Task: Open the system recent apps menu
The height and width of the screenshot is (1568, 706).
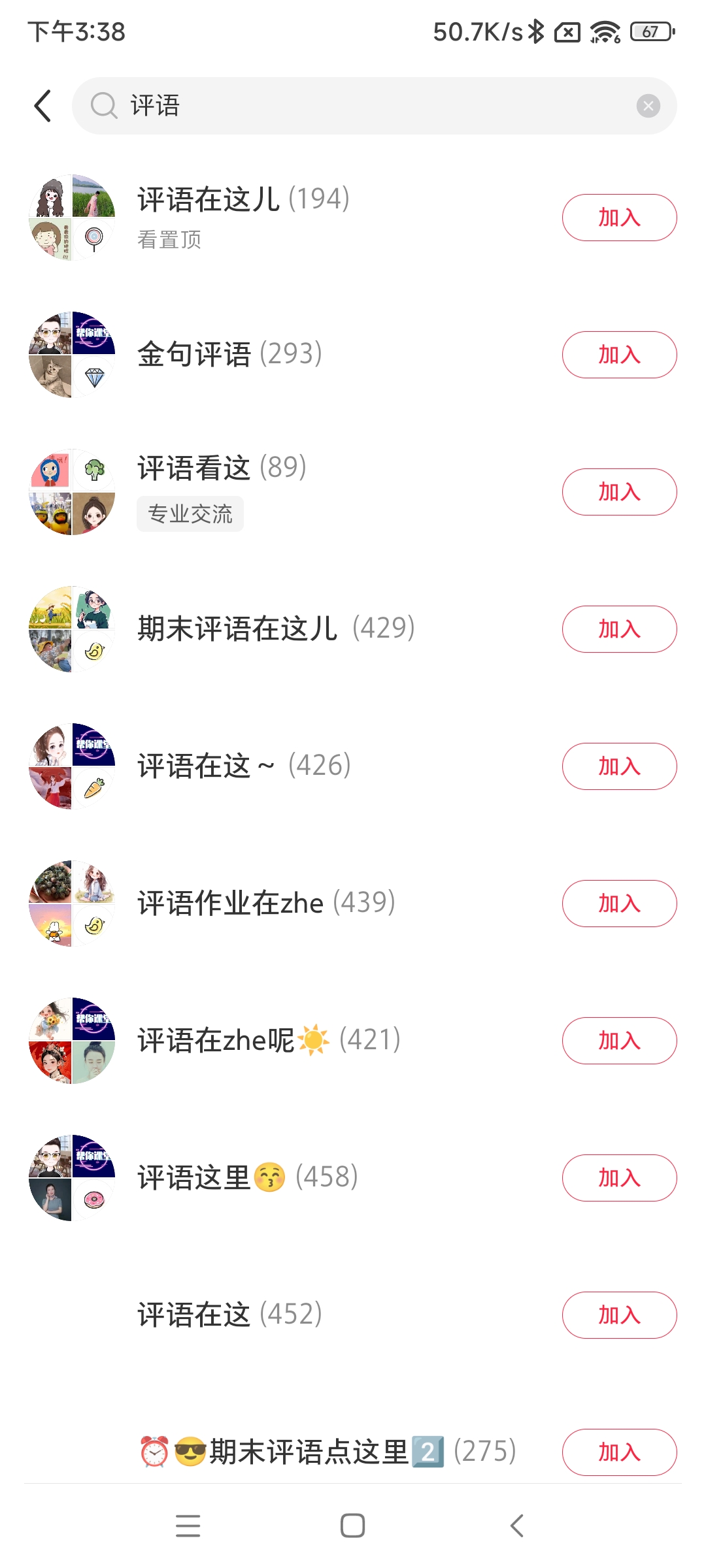Action: pos(188,1526)
